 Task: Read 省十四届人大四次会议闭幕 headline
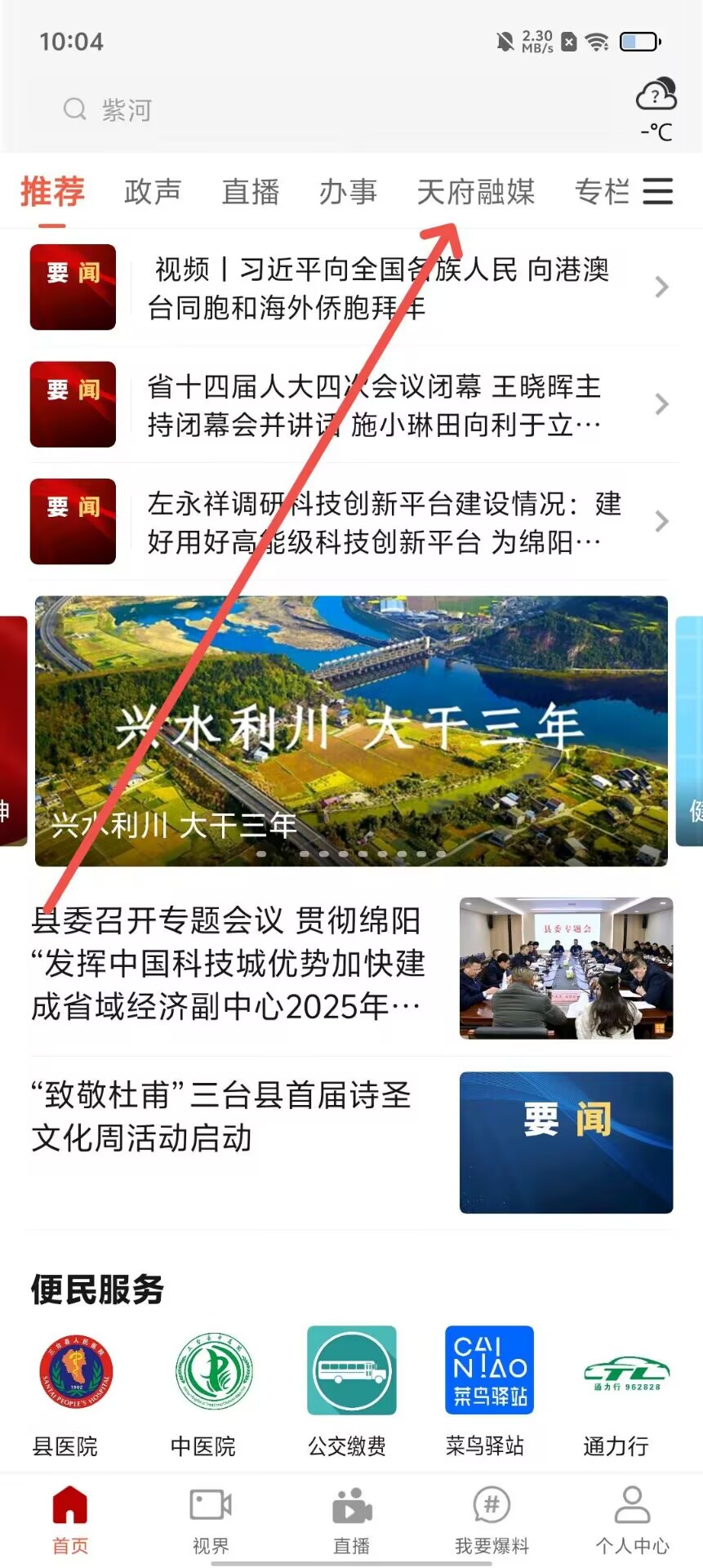[377, 405]
